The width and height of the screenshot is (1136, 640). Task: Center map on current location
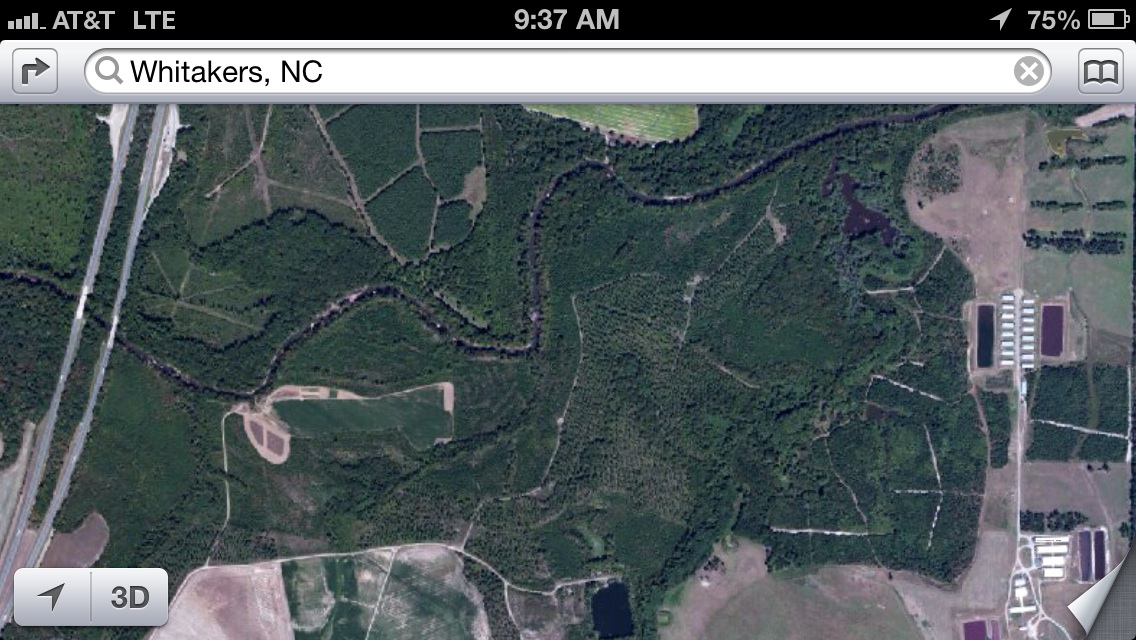click(53, 597)
